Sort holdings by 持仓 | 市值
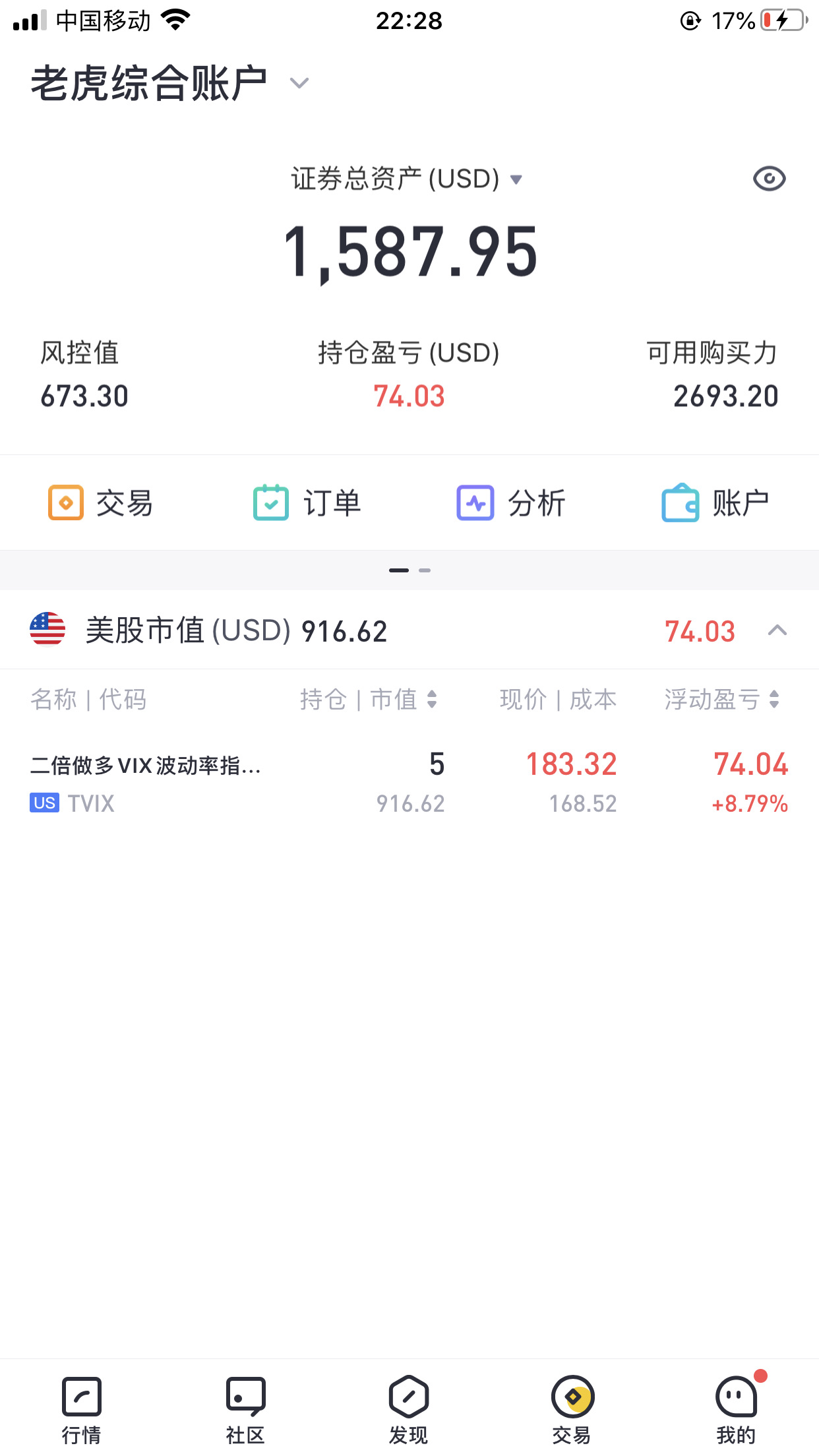This screenshot has width=819, height=1456. (x=369, y=699)
